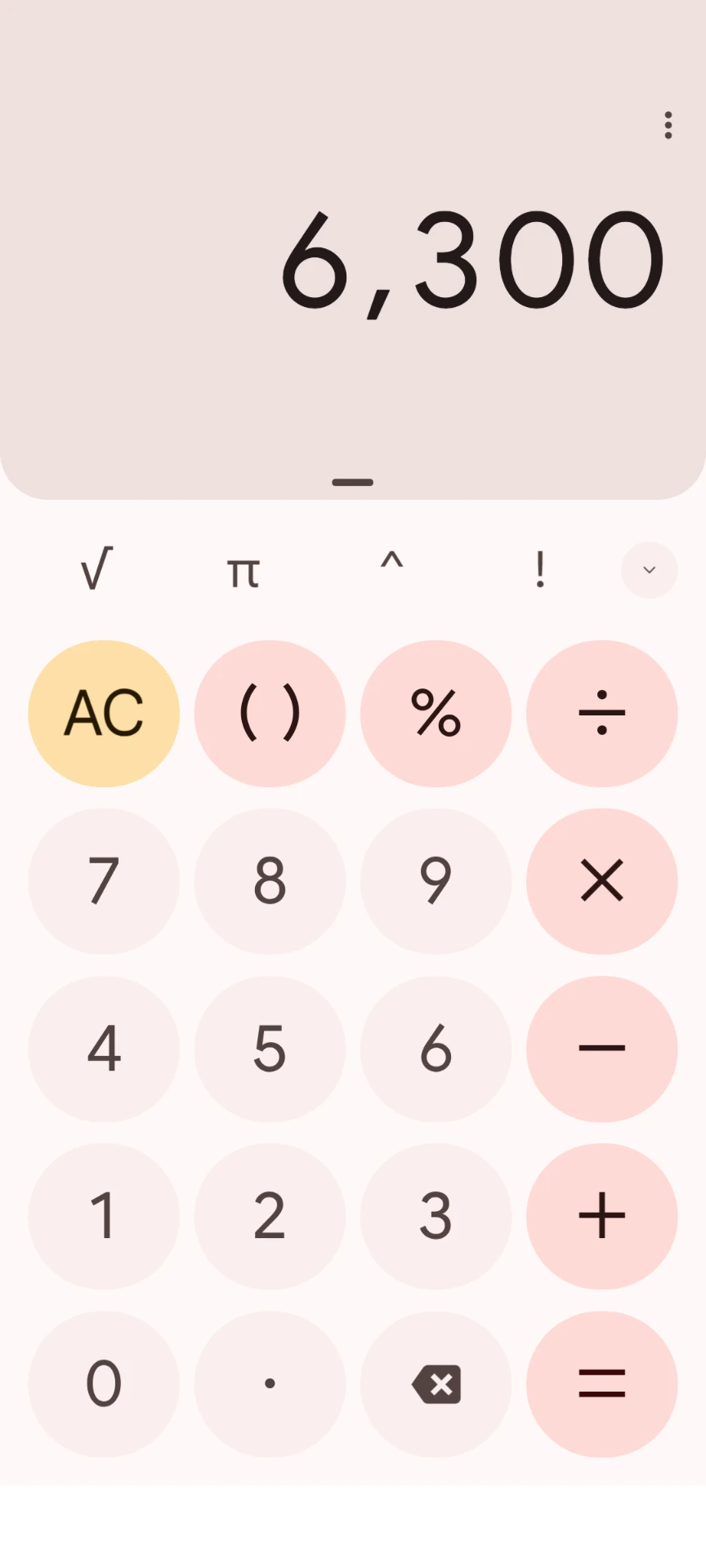Tap the square root key
This screenshot has height=1568, width=706.
pos(96,570)
